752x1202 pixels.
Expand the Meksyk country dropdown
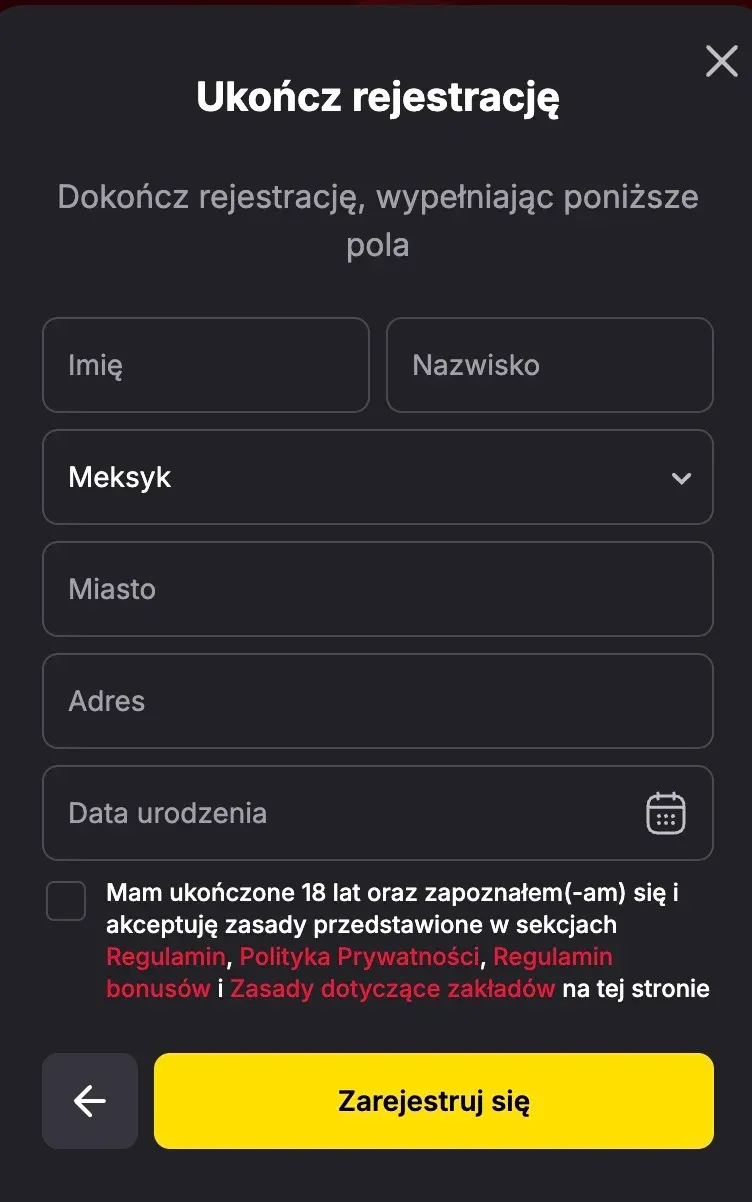pos(378,477)
